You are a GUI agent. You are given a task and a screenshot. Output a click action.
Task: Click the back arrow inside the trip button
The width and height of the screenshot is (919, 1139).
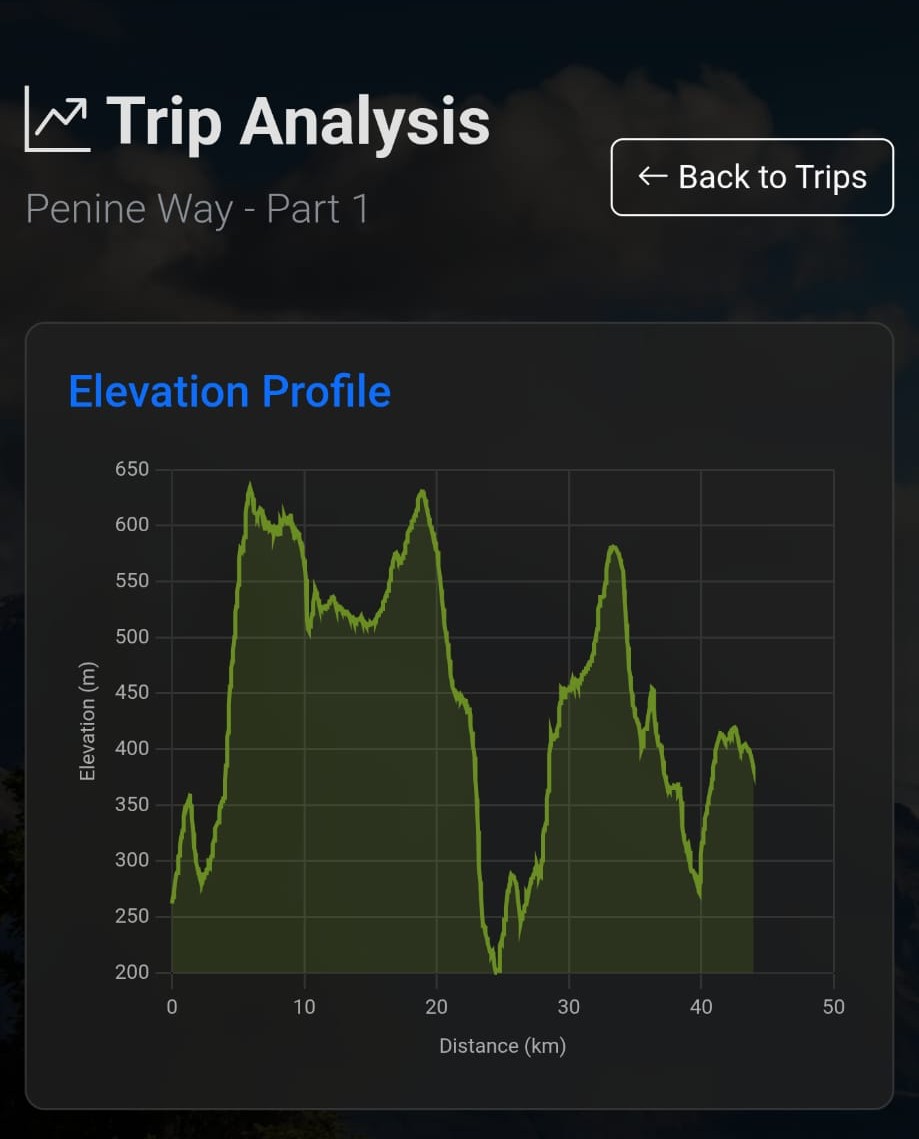click(x=651, y=177)
